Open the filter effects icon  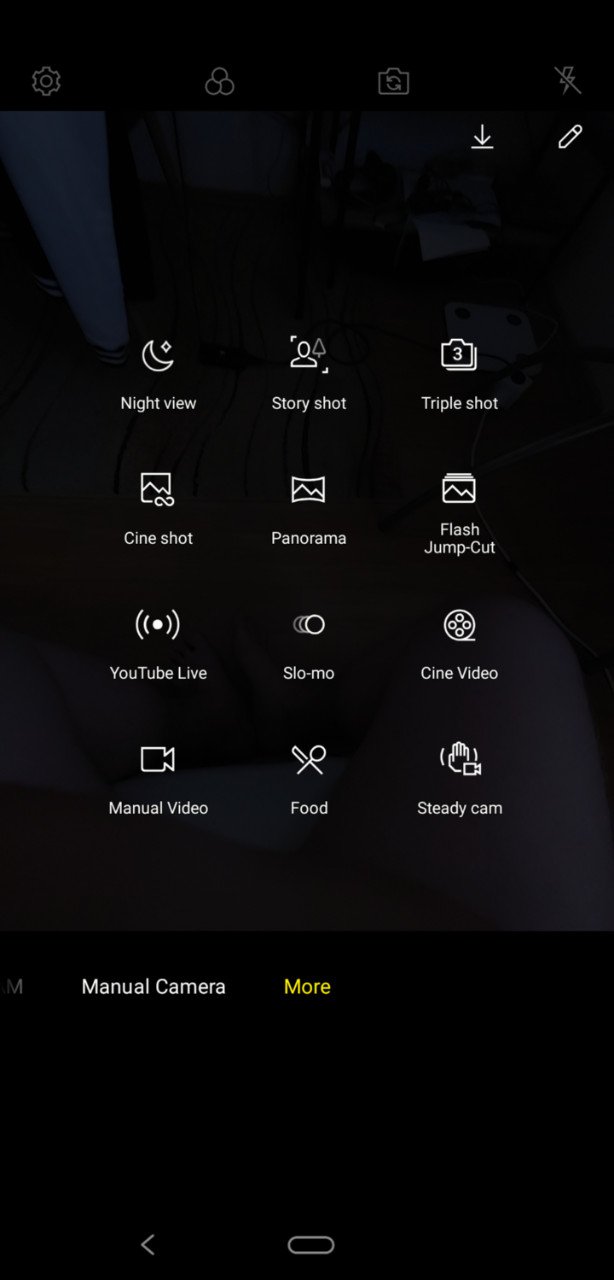(219, 81)
